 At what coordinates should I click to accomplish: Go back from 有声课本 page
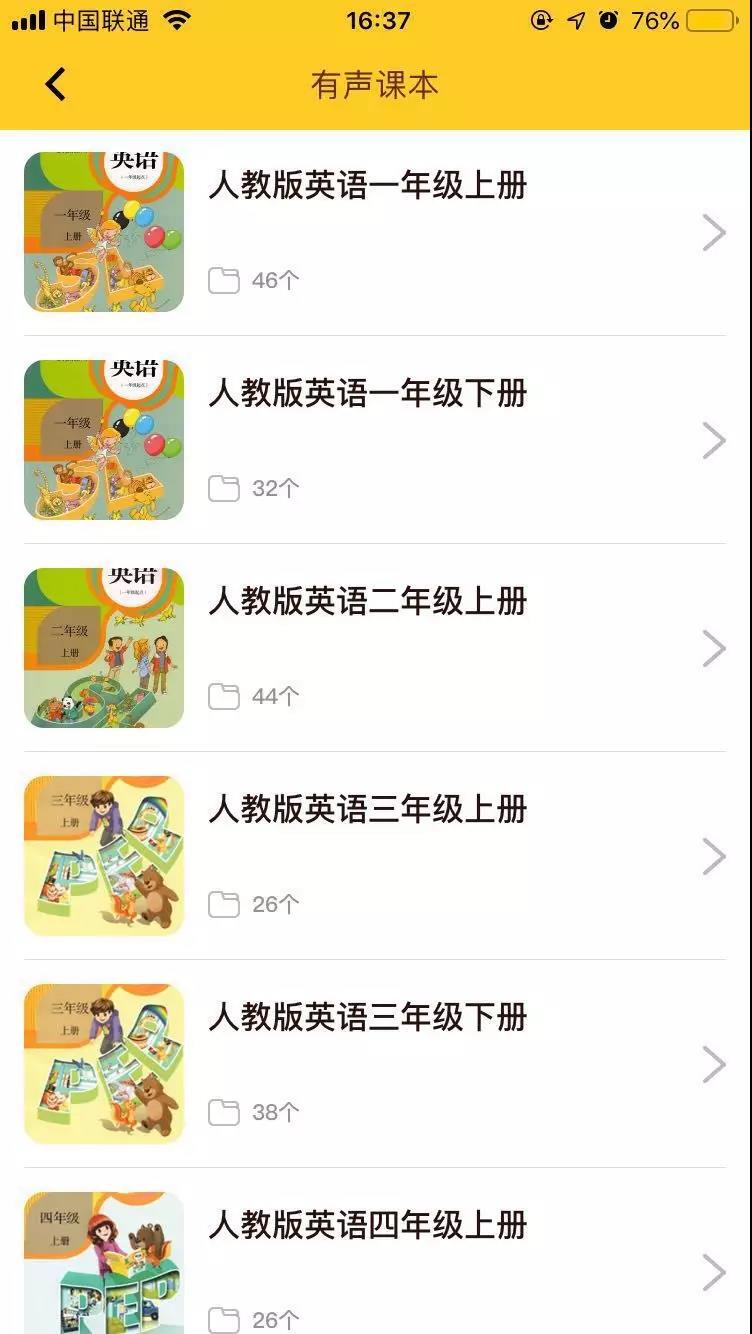(55, 85)
